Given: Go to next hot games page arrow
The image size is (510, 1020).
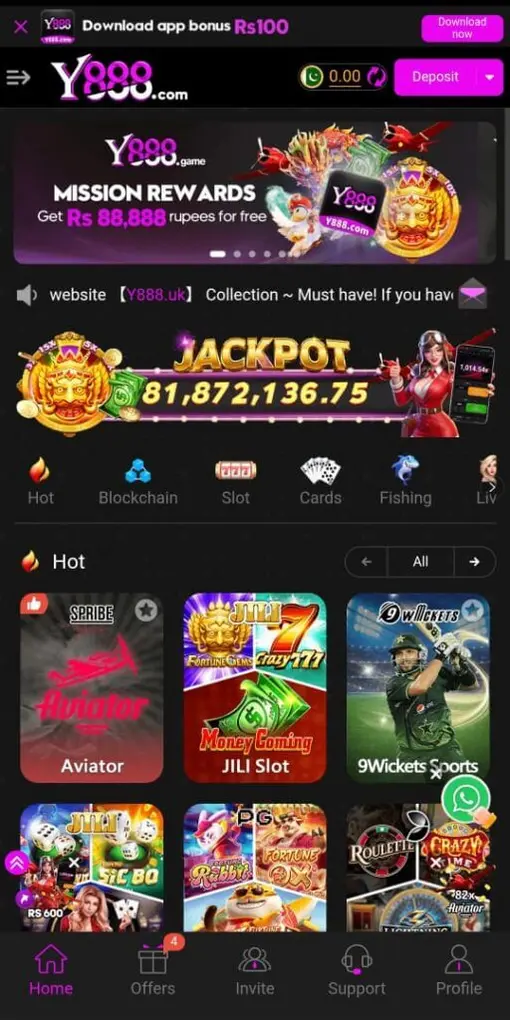Looking at the screenshot, I should (x=474, y=561).
